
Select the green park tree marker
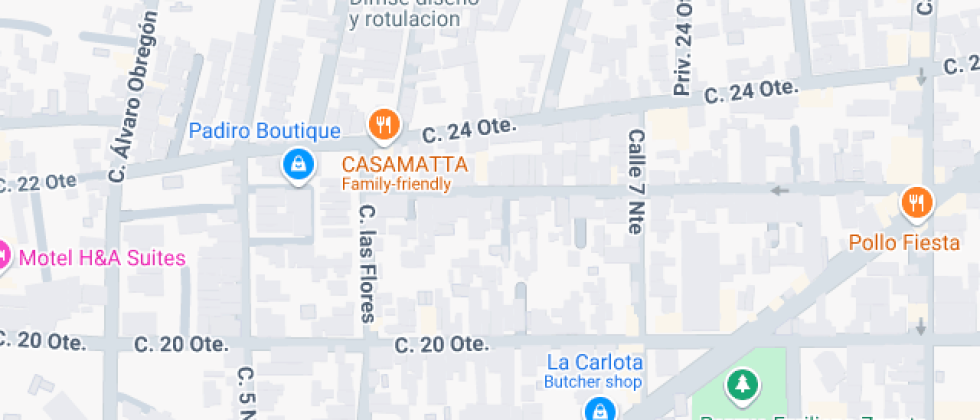tap(741, 384)
